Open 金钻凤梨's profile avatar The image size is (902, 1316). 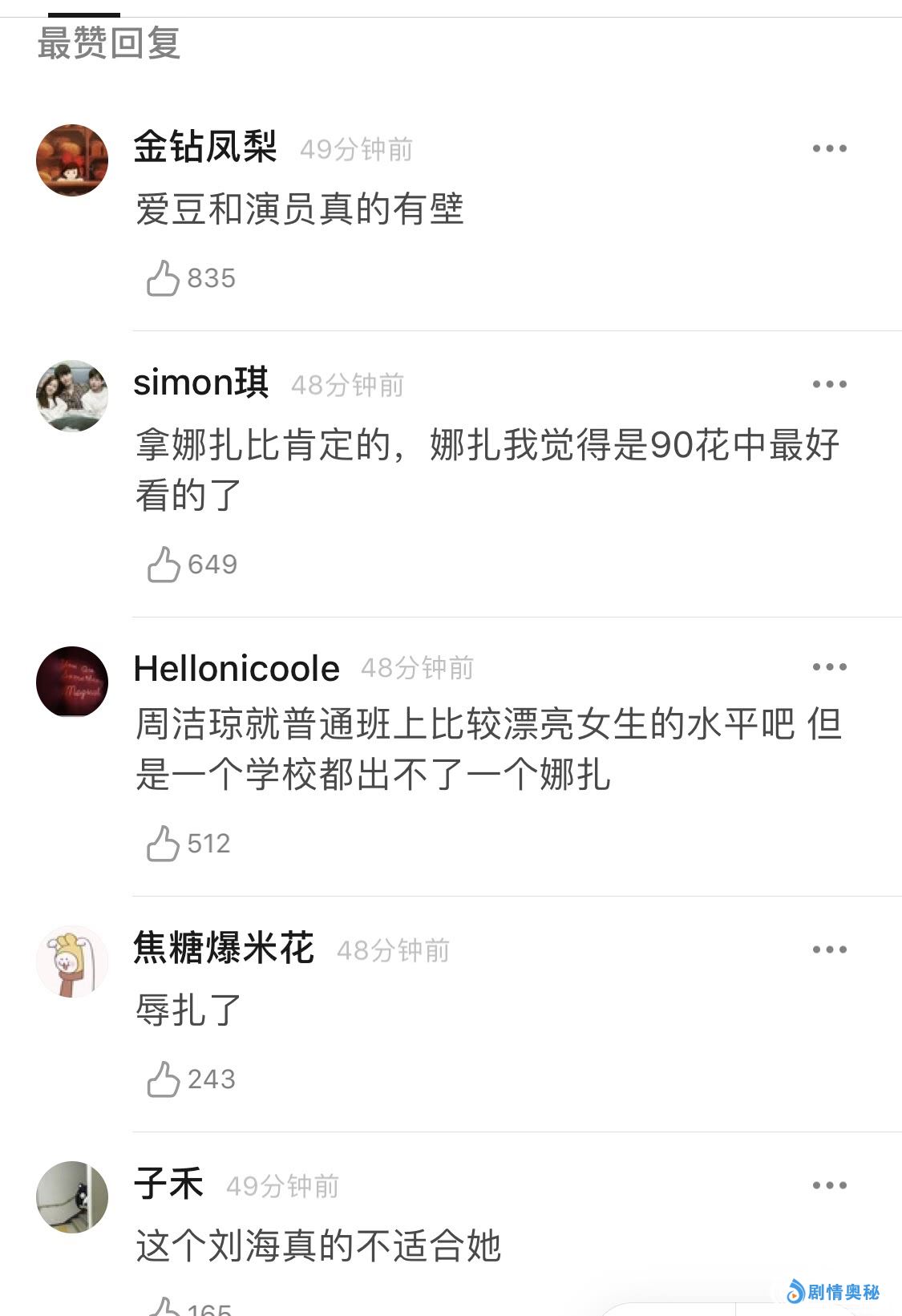pyautogui.click(x=72, y=160)
